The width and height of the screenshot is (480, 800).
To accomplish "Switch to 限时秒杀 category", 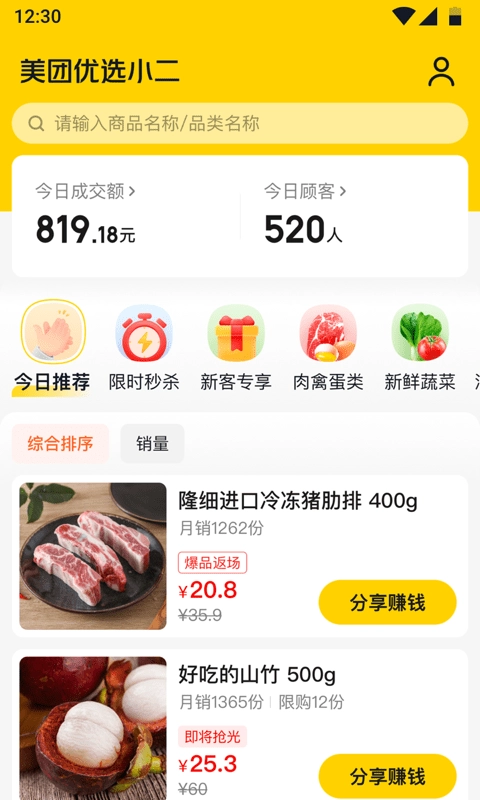I will tap(144, 347).
